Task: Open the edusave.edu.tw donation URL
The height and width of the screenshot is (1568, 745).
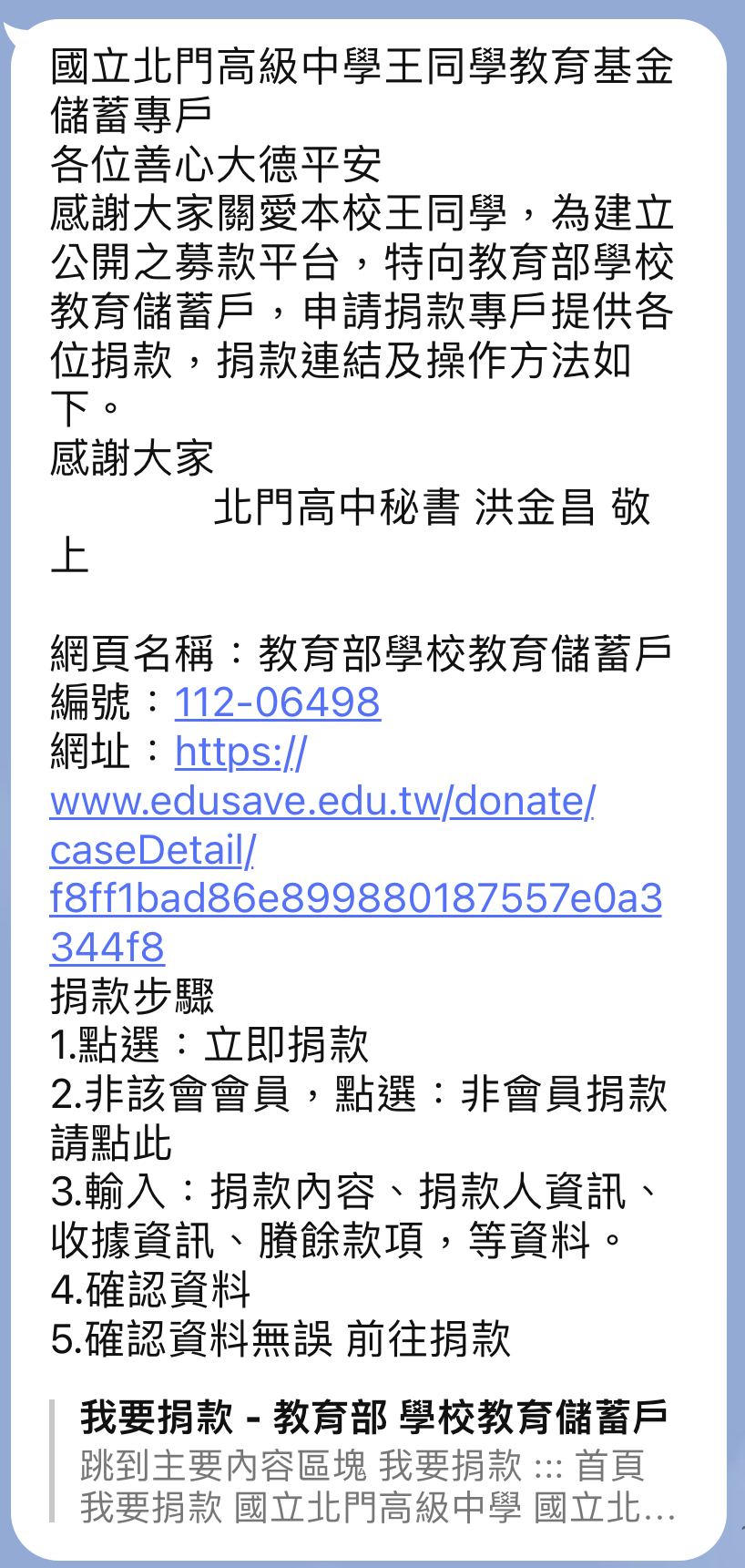Action: point(355,850)
